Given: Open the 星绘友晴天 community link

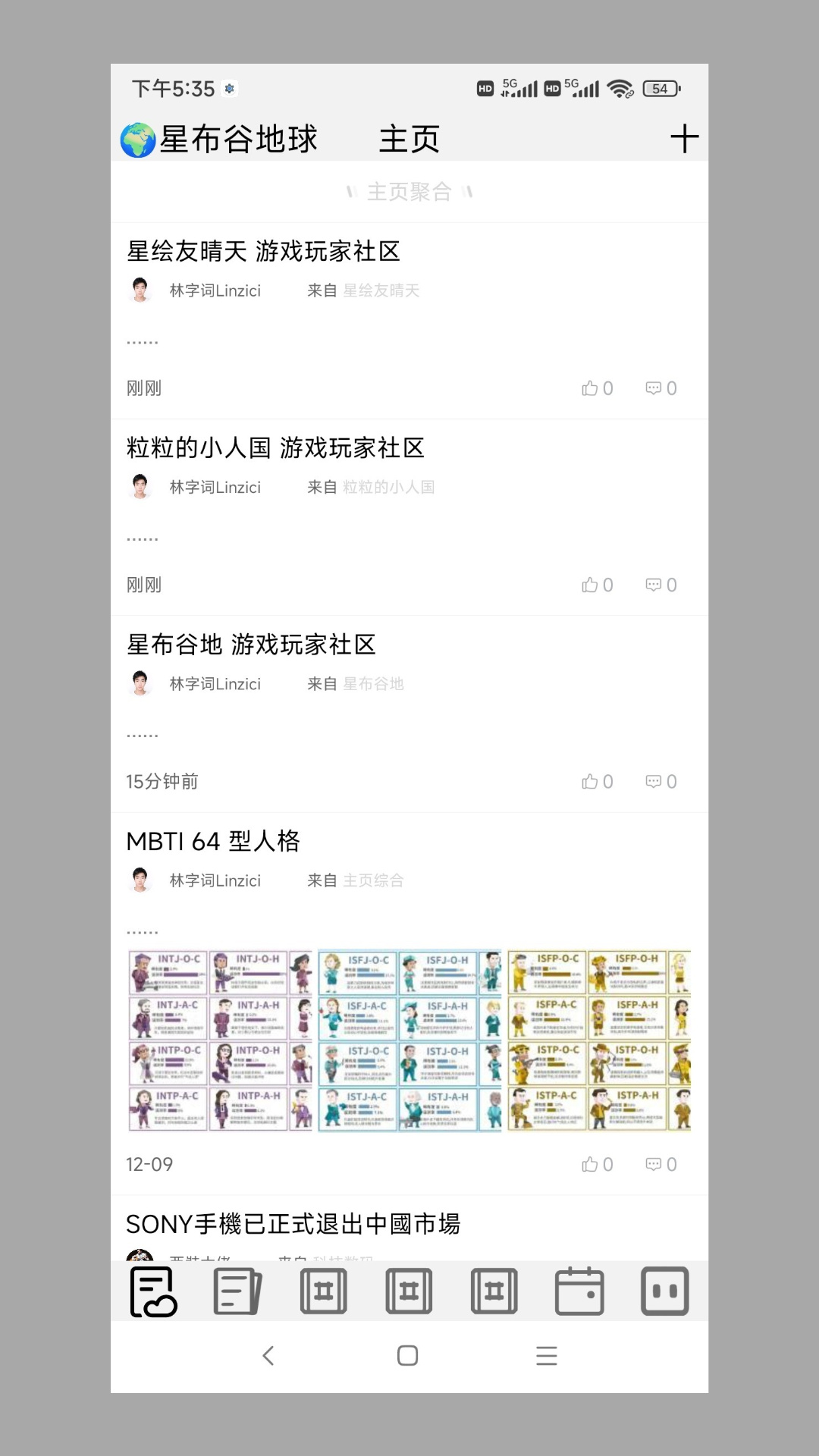Looking at the screenshot, I should [382, 290].
